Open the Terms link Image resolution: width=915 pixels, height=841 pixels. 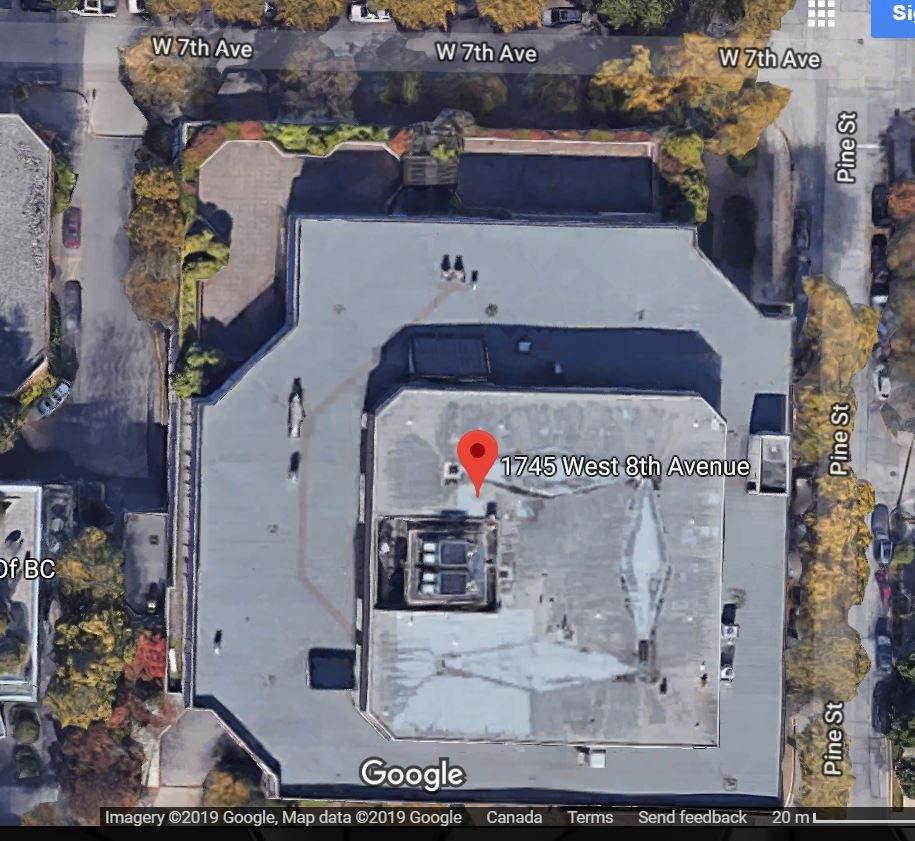tap(590, 817)
